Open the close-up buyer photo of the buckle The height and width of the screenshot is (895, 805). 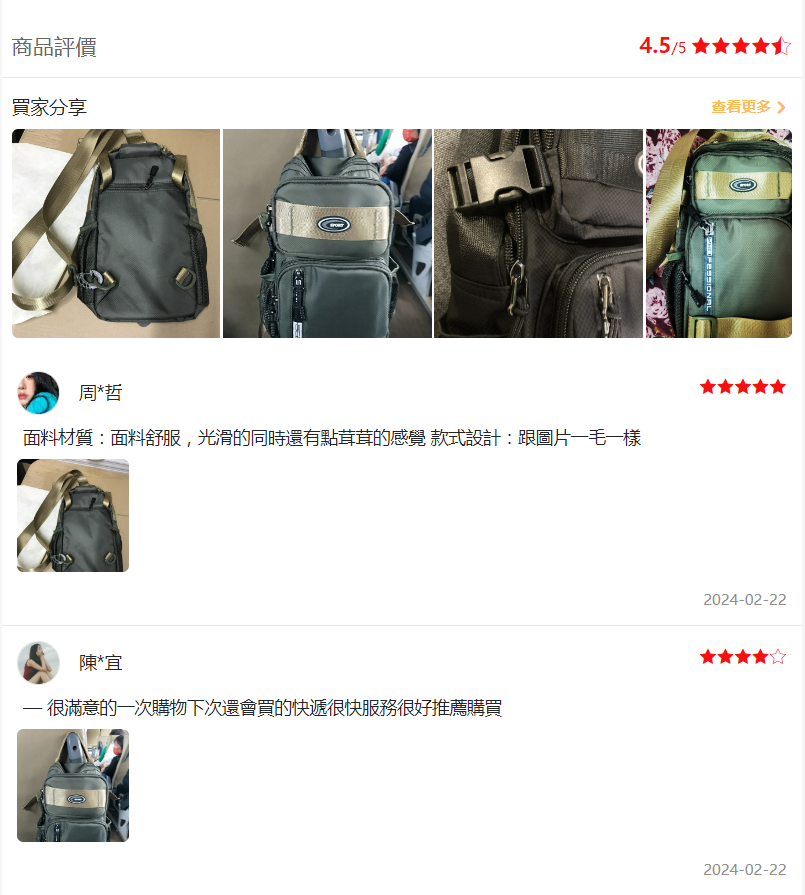point(538,233)
